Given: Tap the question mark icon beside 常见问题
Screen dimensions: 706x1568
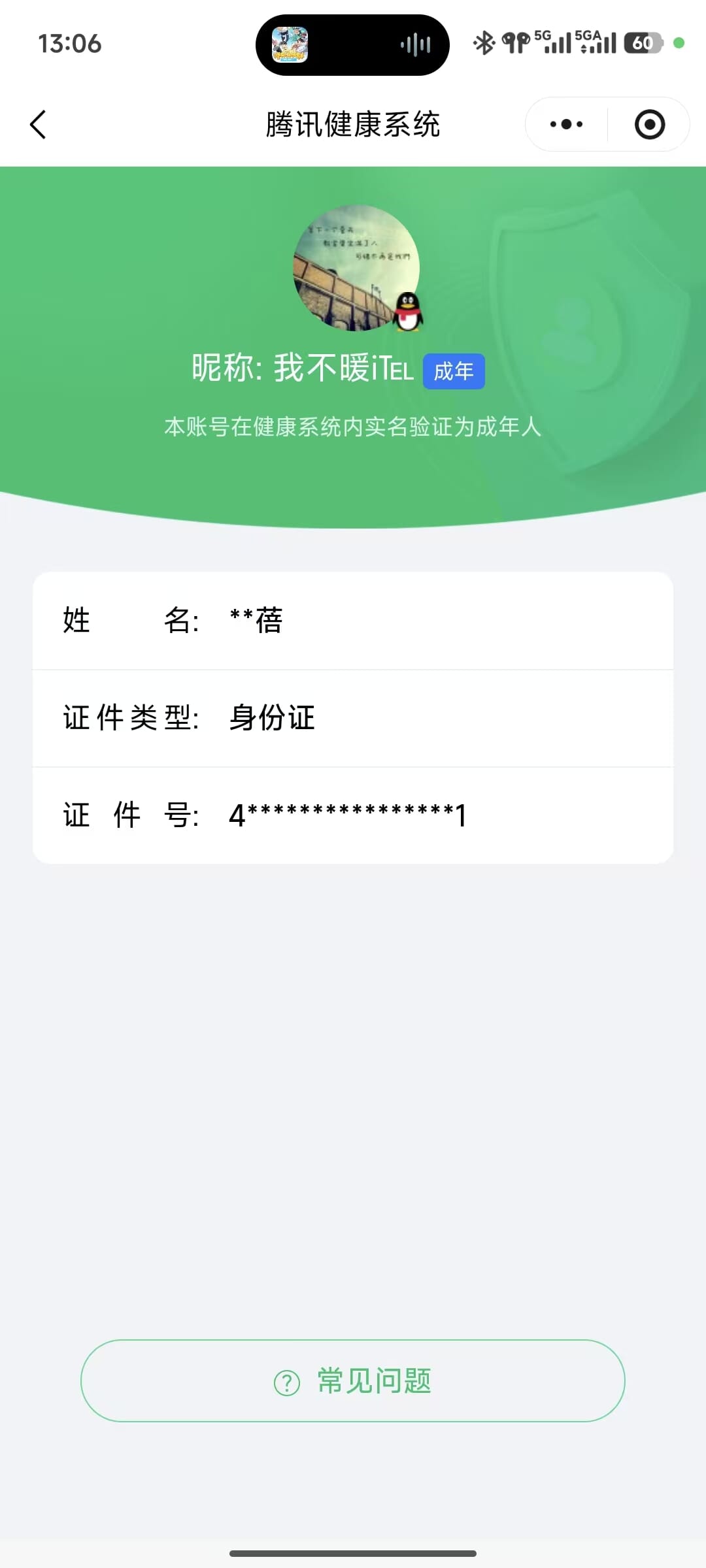Looking at the screenshot, I should pos(285,1380).
